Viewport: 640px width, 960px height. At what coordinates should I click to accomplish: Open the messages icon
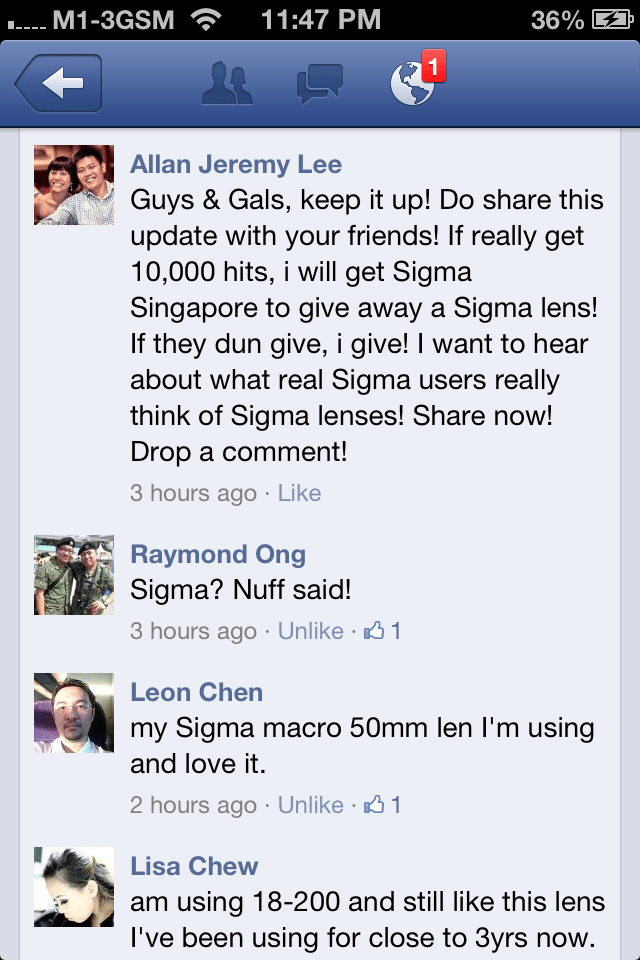coord(320,84)
